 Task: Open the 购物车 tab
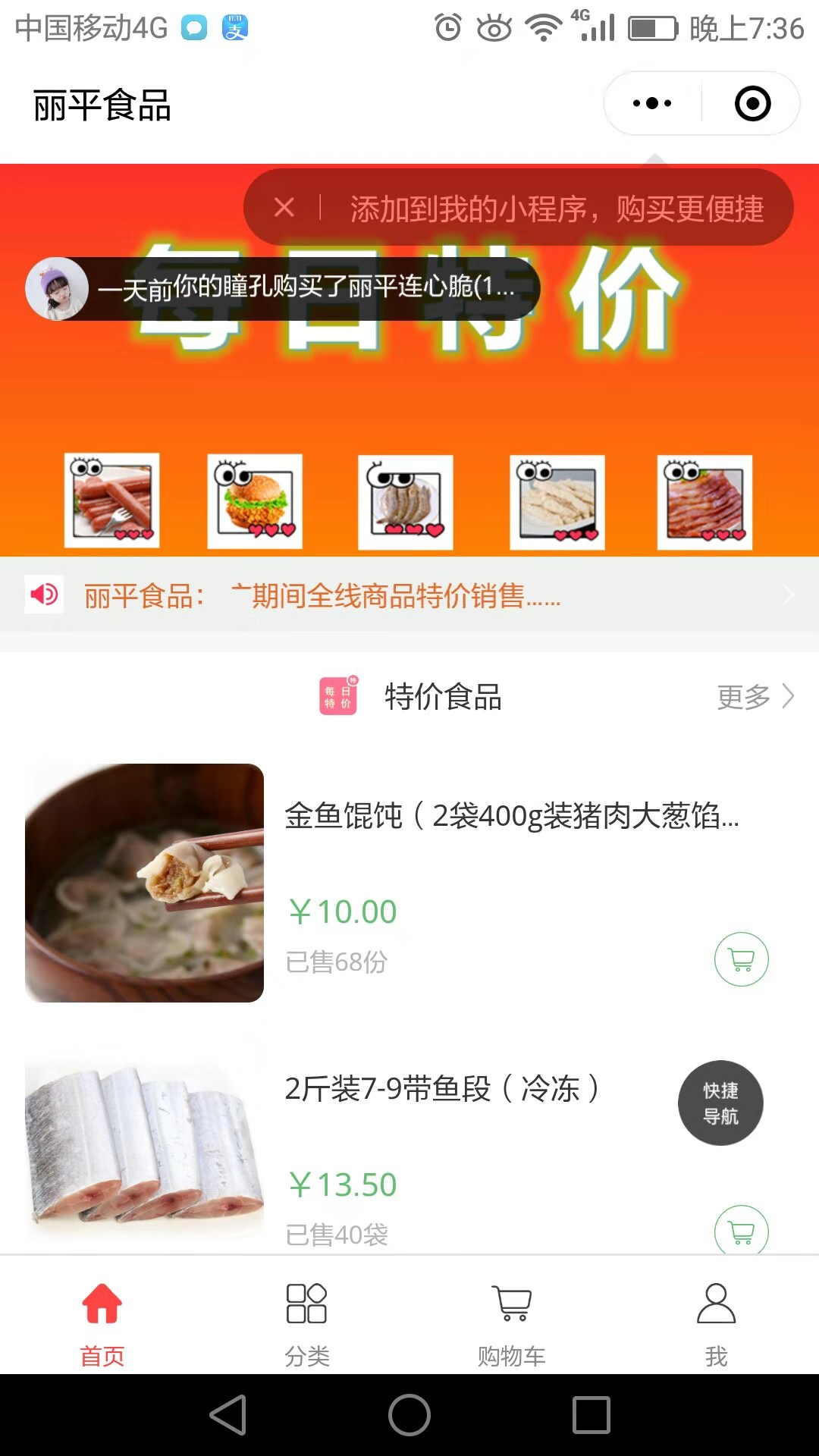(x=512, y=1323)
